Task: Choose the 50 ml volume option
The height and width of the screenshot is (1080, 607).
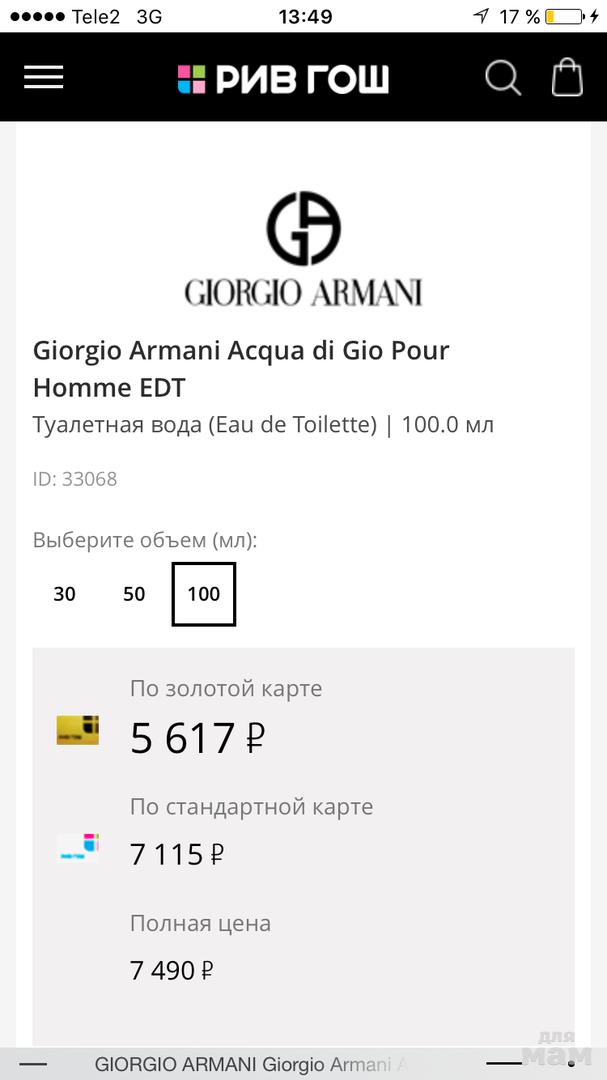Action: 134,594
